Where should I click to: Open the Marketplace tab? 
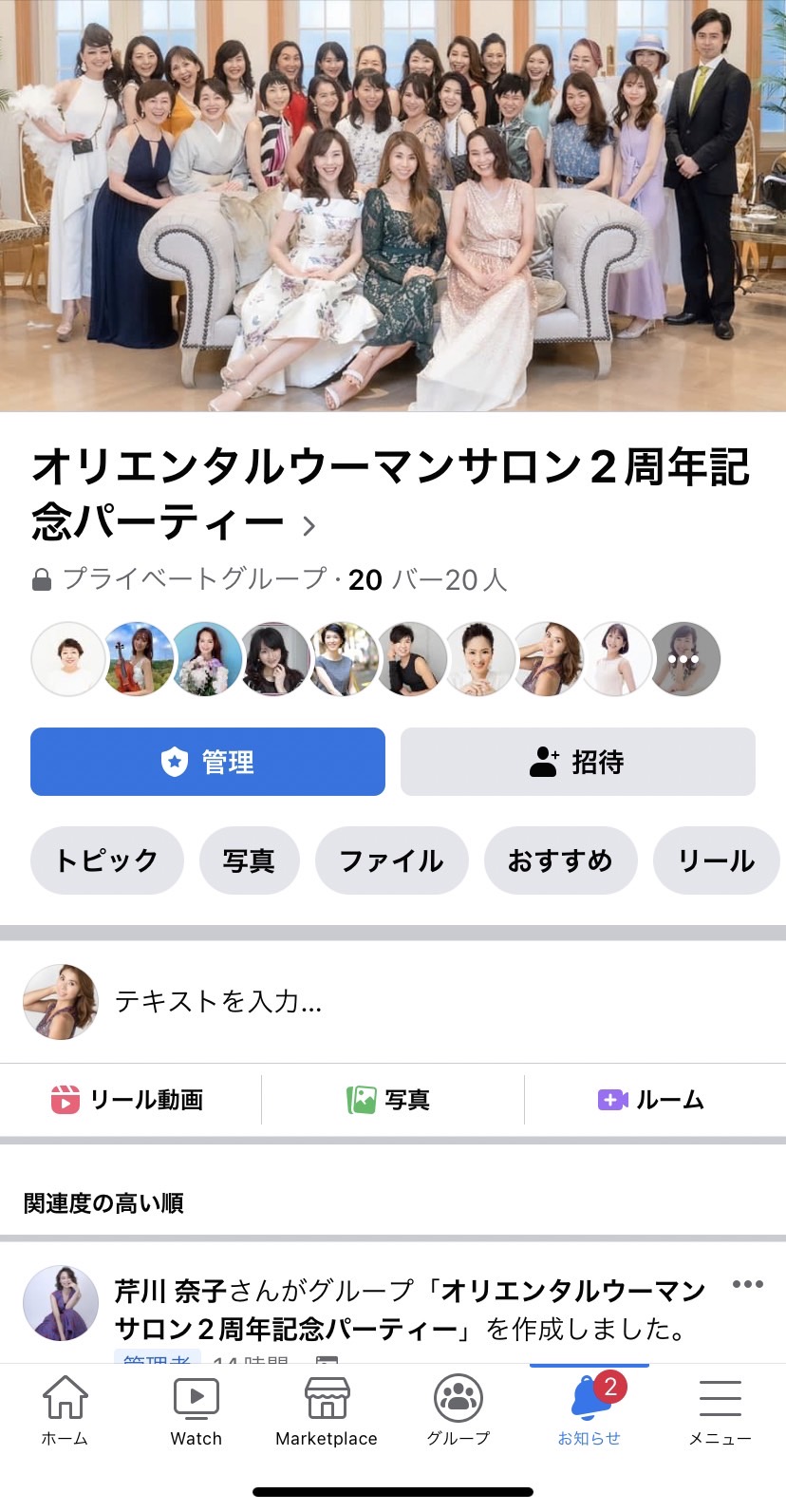coord(327,1410)
